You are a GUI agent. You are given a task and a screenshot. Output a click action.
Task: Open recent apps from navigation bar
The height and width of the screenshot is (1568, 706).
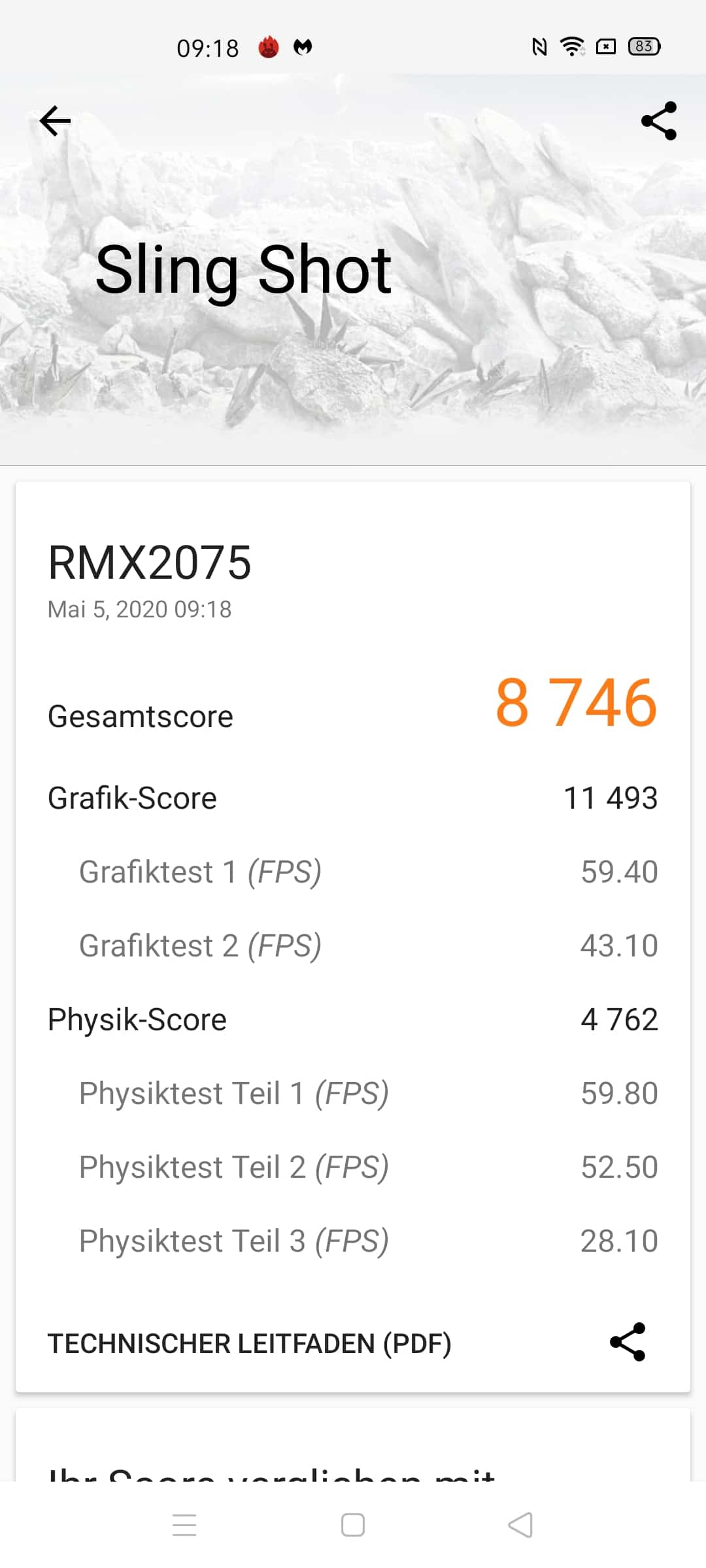coord(184,1525)
